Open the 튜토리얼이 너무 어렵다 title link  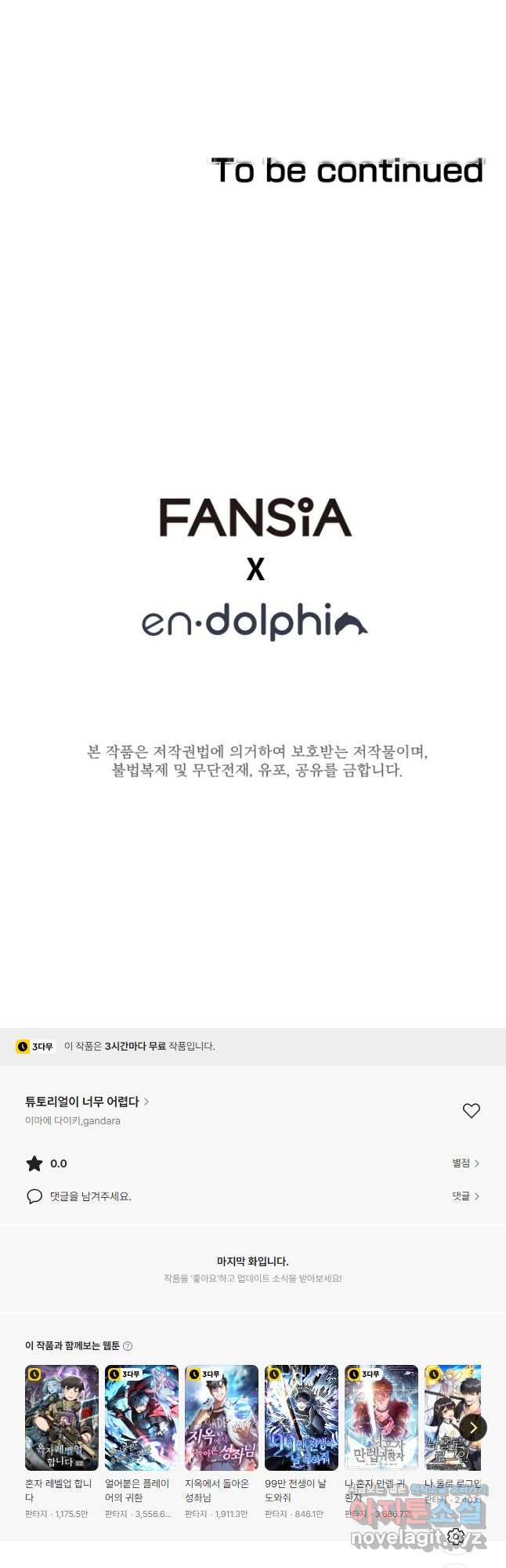pyautogui.click(x=86, y=1102)
